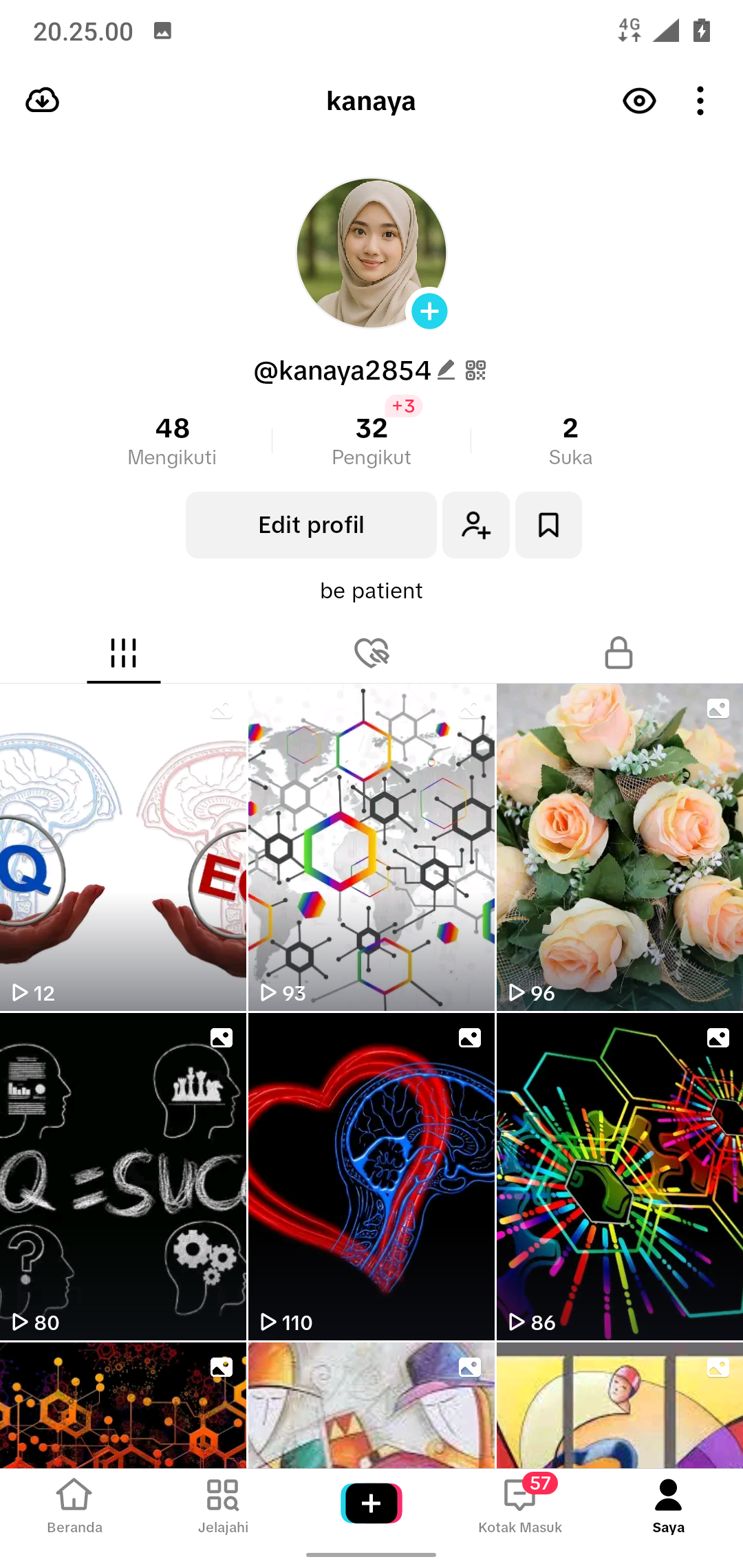View the 48 Mengikuti list
Image resolution: width=743 pixels, height=1568 pixels.
tap(172, 442)
